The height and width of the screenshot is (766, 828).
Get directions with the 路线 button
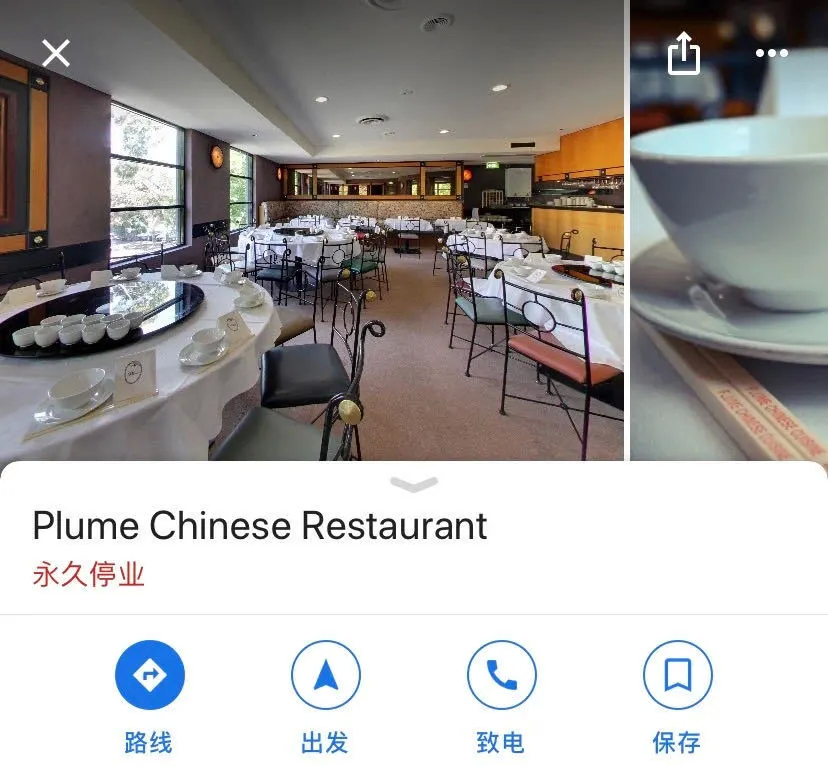[x=149, y=676]
